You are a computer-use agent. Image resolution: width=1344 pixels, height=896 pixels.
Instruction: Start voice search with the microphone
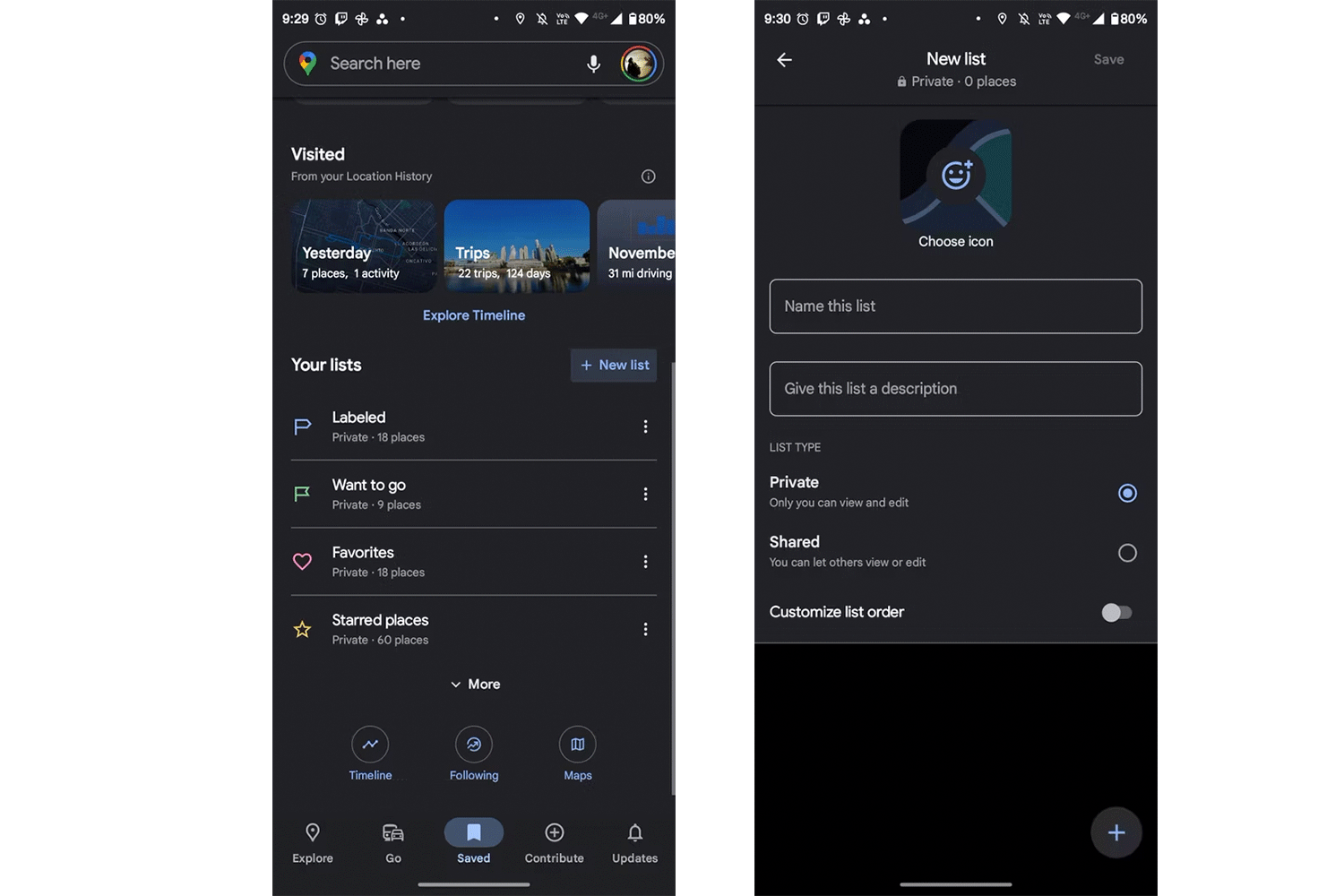click(x=593, y=64)
